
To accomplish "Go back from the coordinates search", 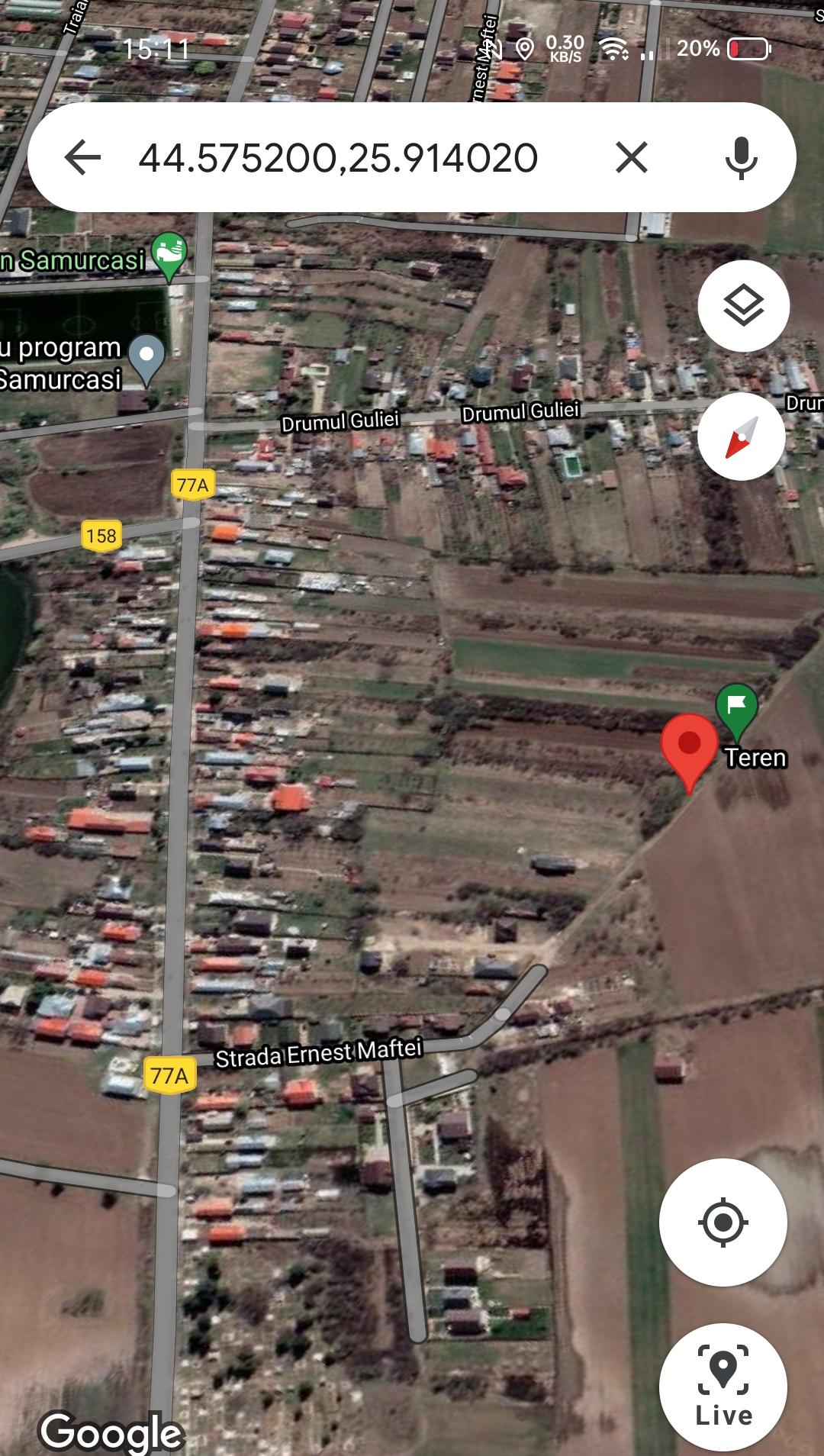I will tap(82, 157).
